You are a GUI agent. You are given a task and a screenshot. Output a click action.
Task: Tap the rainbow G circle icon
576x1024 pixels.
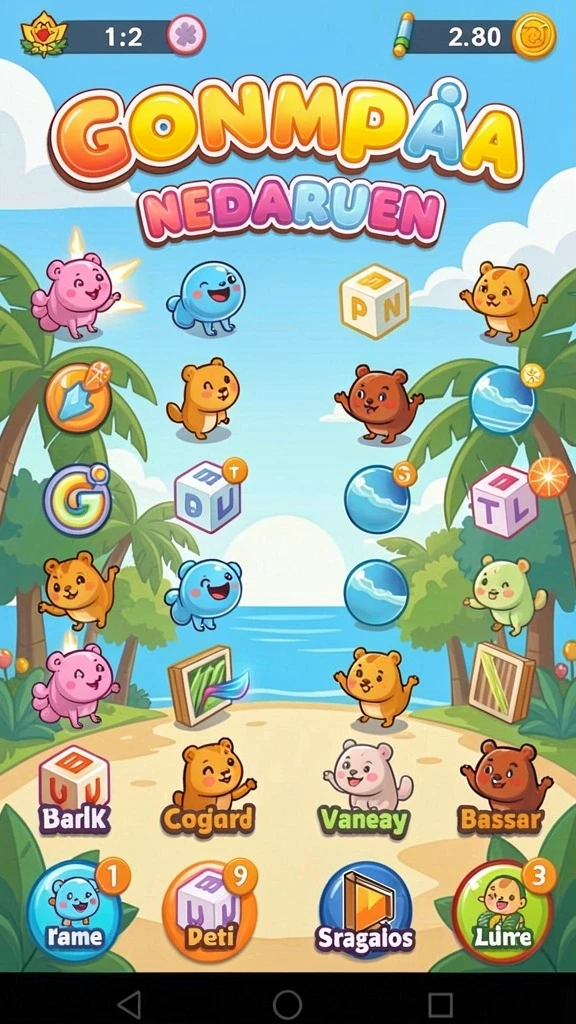[x=78, y=500]
